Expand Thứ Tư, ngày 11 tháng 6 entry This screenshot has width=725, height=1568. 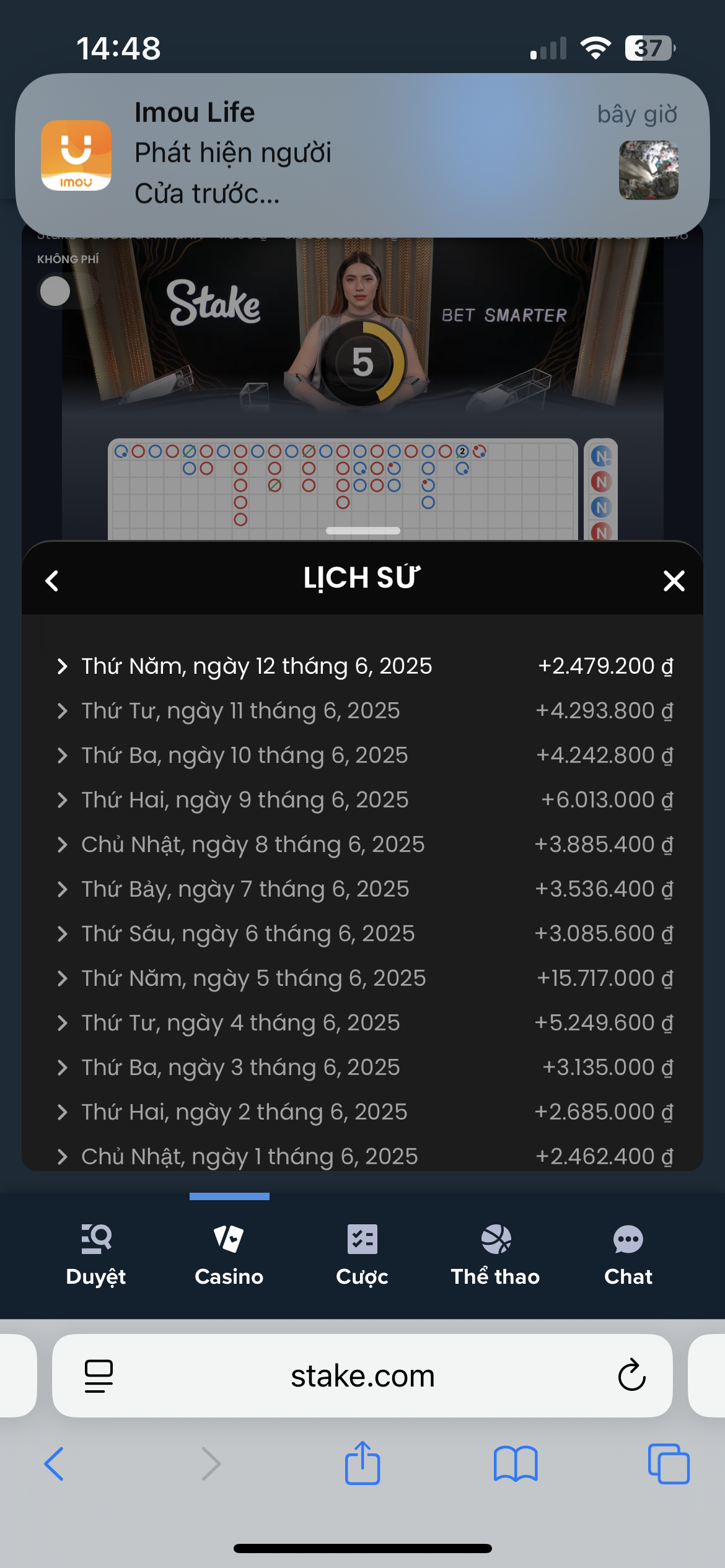tap(240, 711)
